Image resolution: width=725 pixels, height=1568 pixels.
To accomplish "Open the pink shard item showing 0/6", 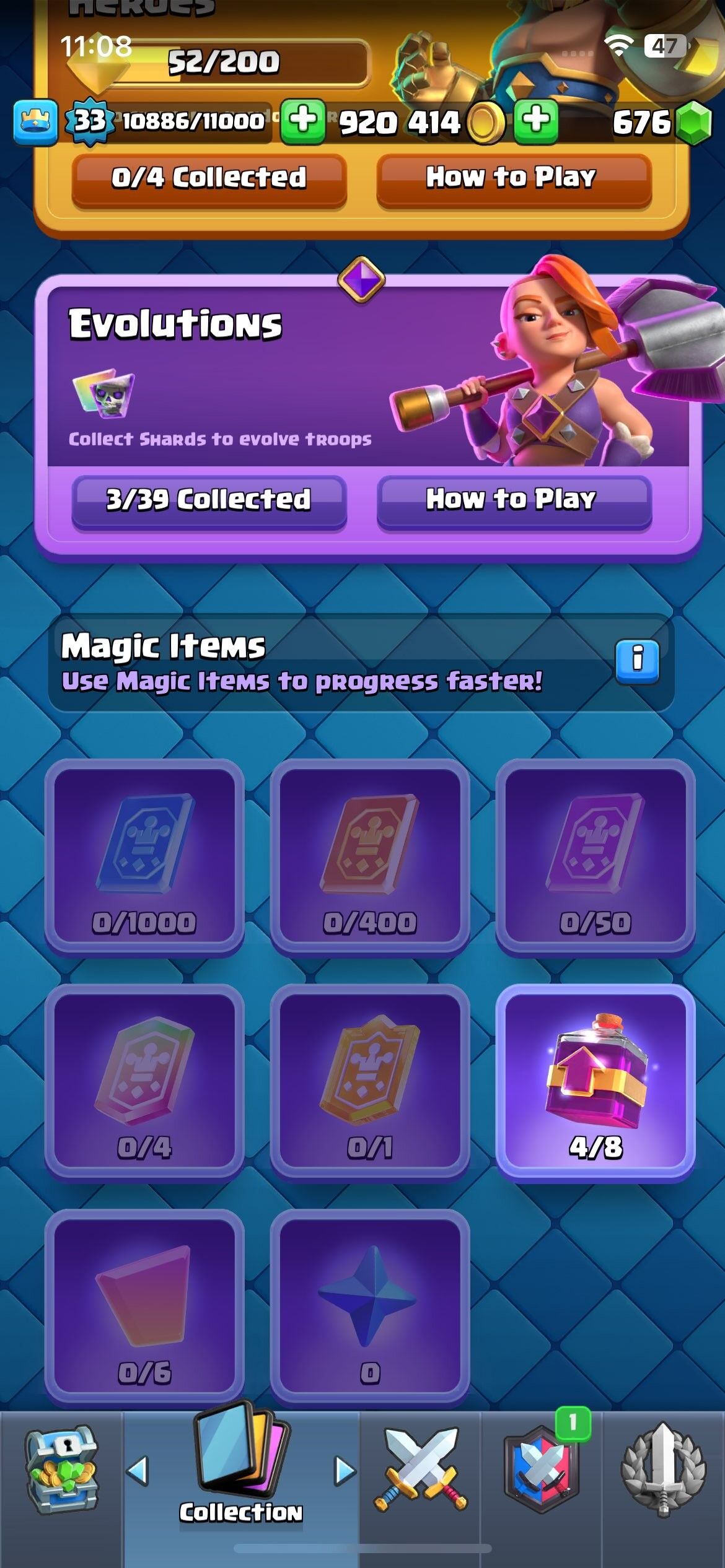I will 144,1305.
